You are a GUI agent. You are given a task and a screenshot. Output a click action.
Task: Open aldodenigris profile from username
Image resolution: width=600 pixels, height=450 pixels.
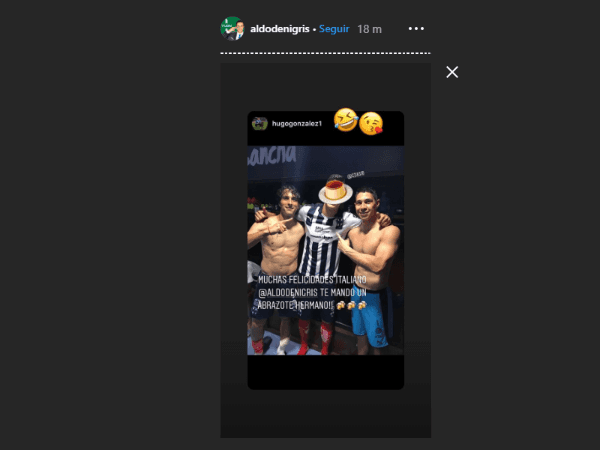[x=280, y=29]
